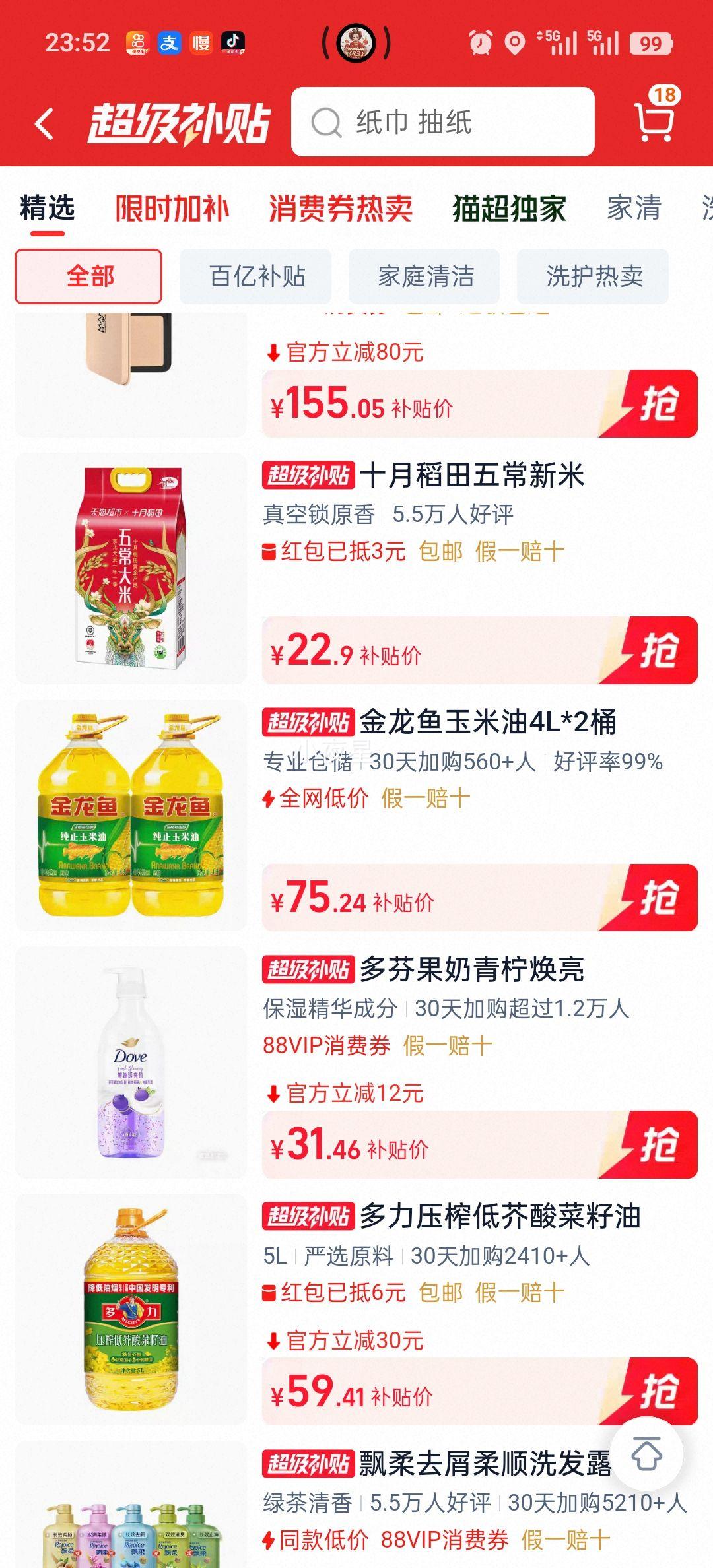
Task: Enable the 百亿补贴 filter
Action: tap(255, 277)
